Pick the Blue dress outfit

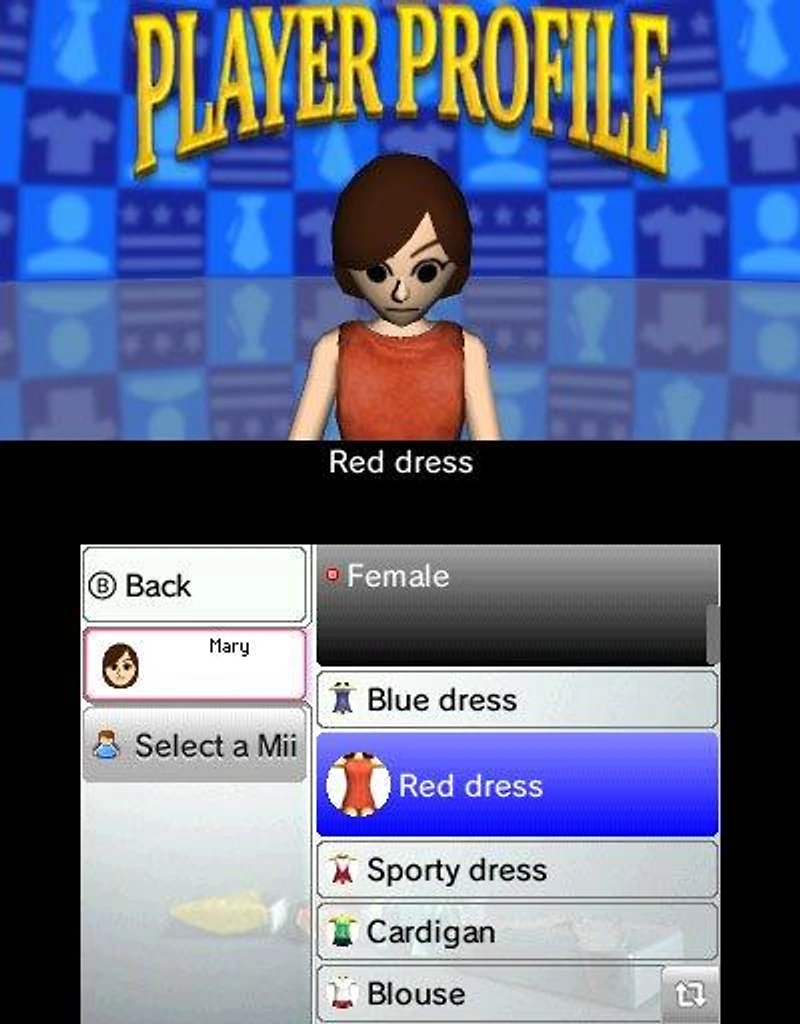(516, 699)
